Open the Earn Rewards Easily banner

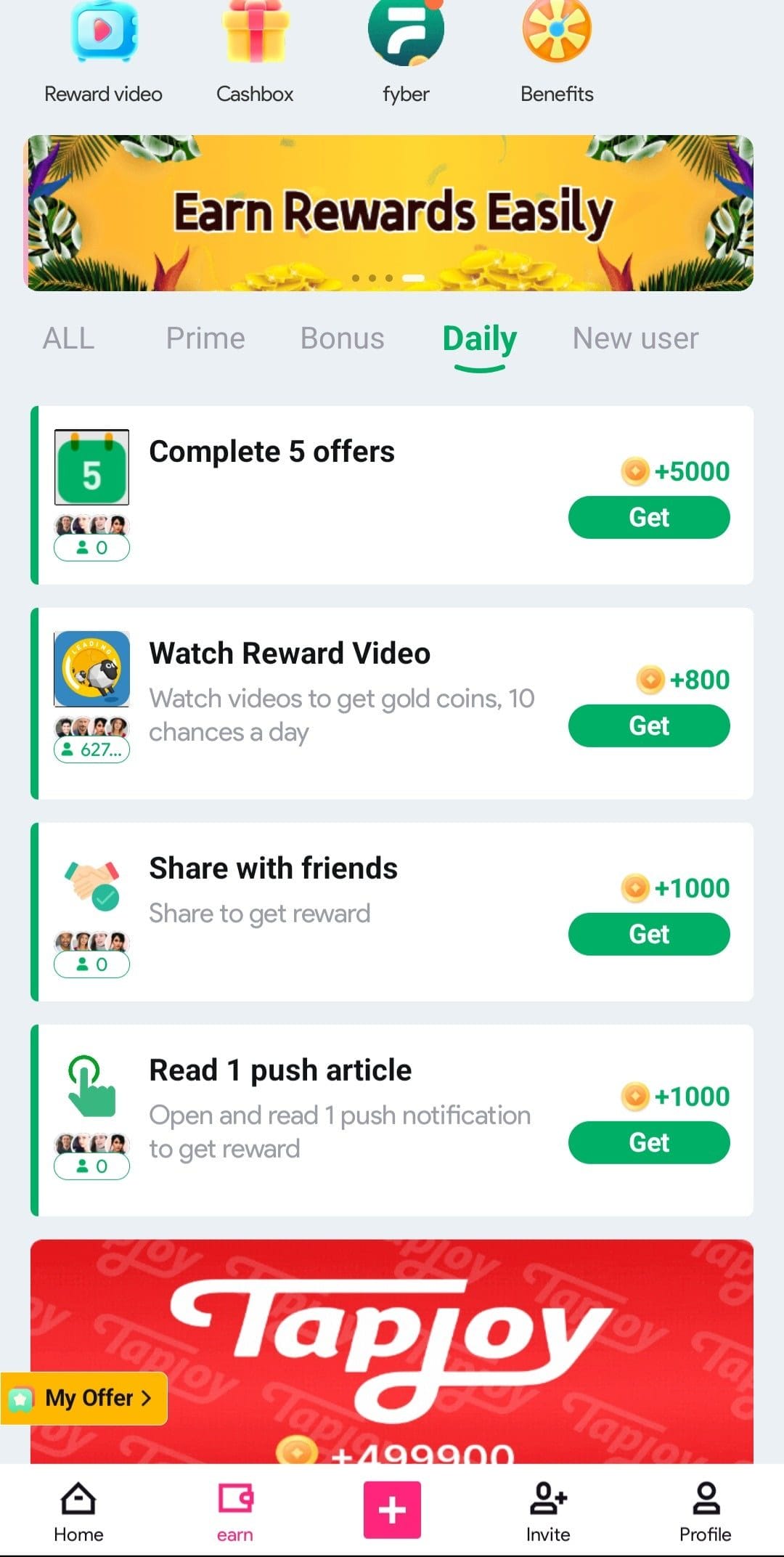pos(391,213)
